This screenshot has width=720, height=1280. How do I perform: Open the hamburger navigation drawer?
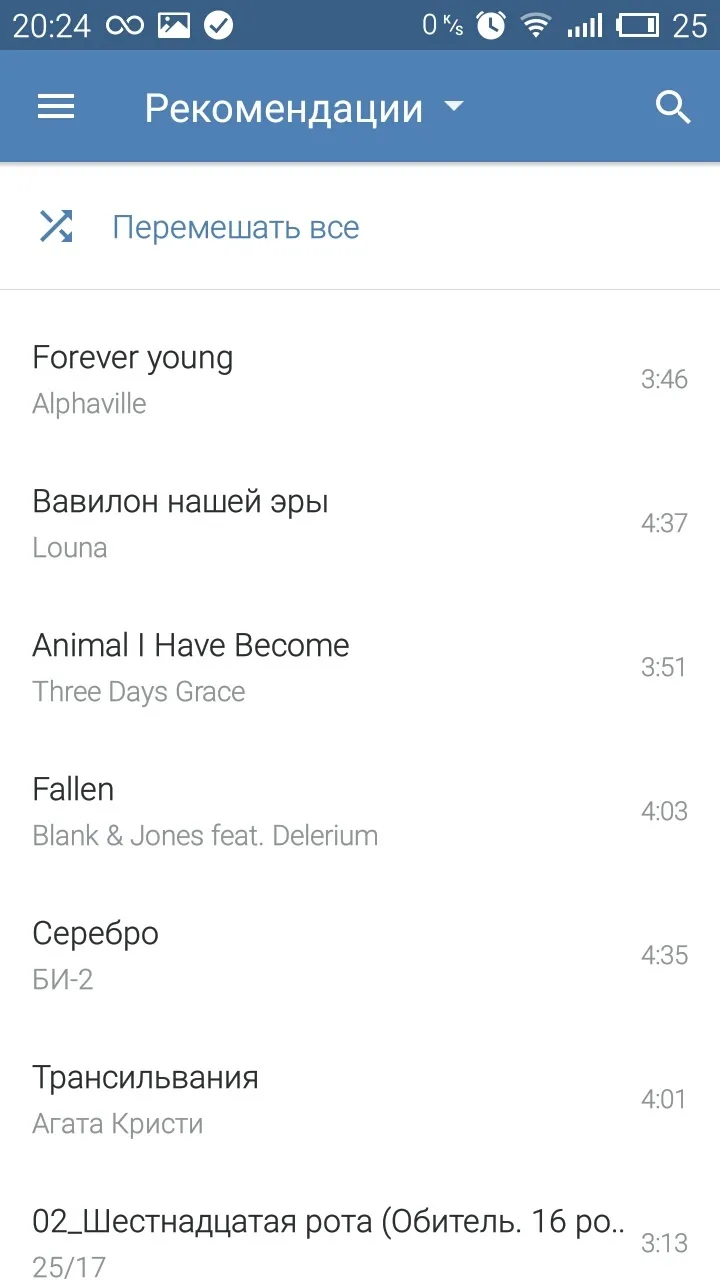pos(56,107)
